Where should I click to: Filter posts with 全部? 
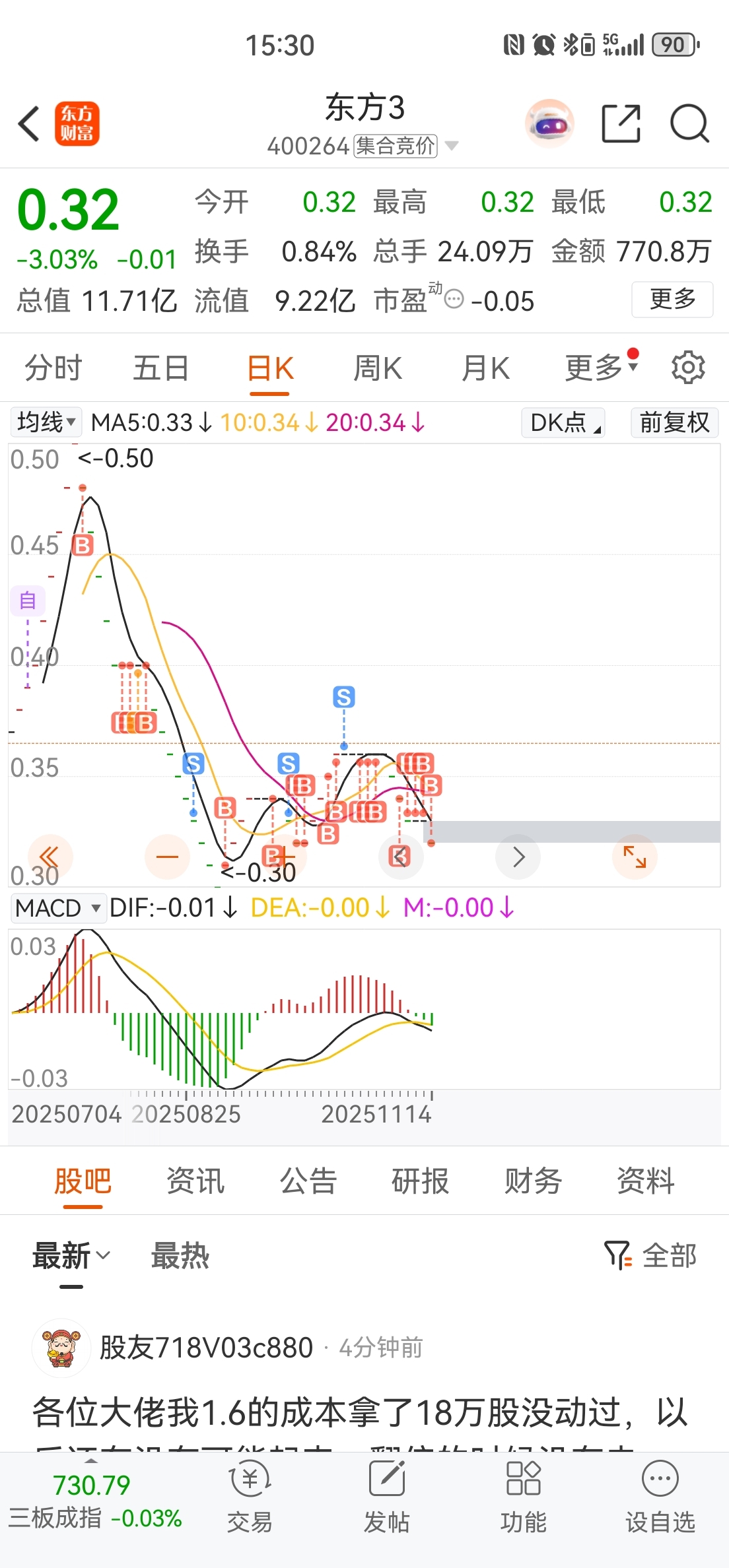(651, 1256)
